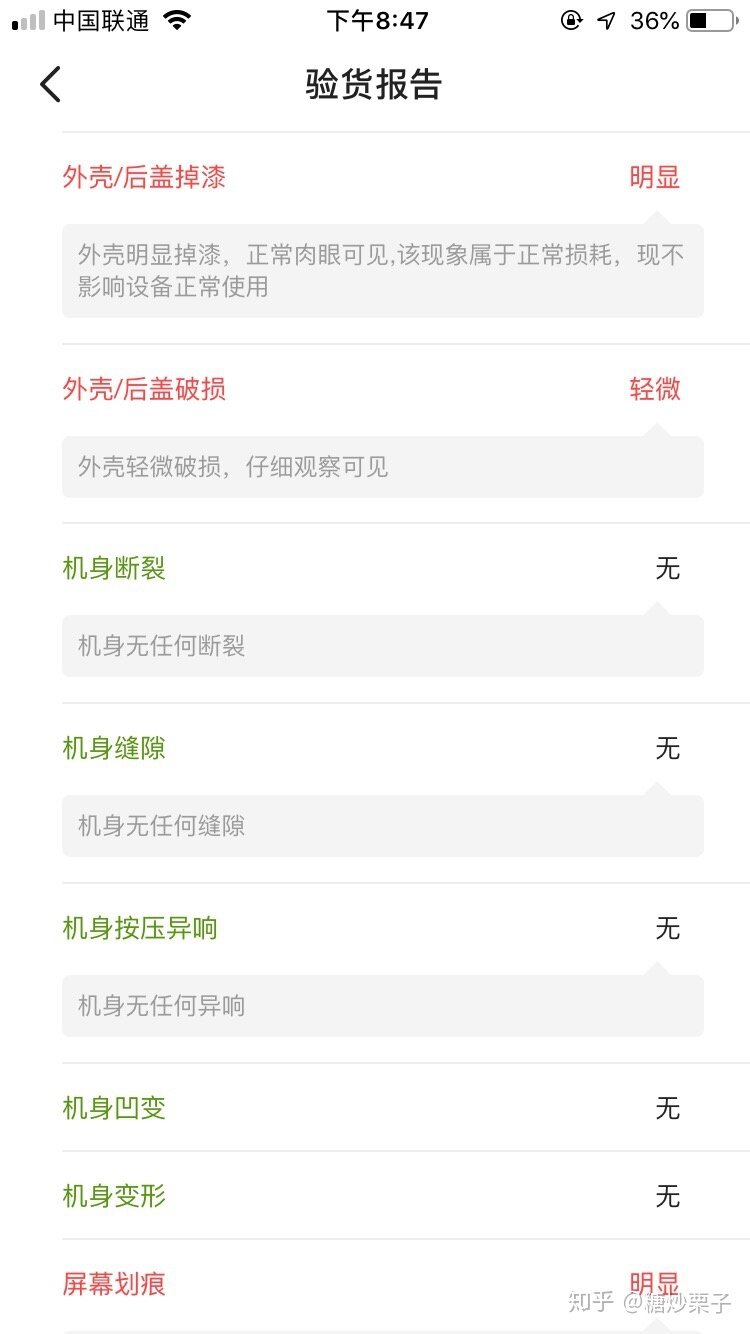750x1334 pixels.
Task: Go back from the 验货报告 page
Action: [50, 85]
